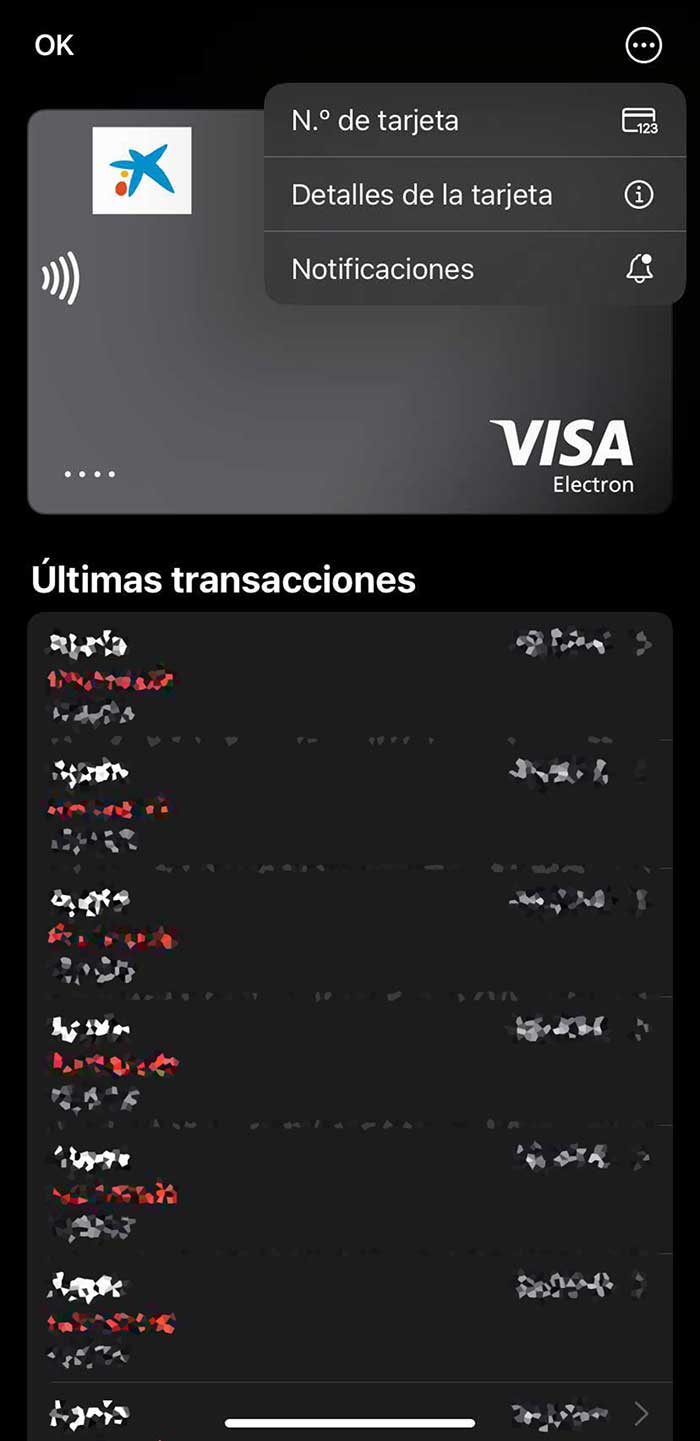Tap OK to close the card view
Screen dimensions: 700x1441
[x=54, y=45]
